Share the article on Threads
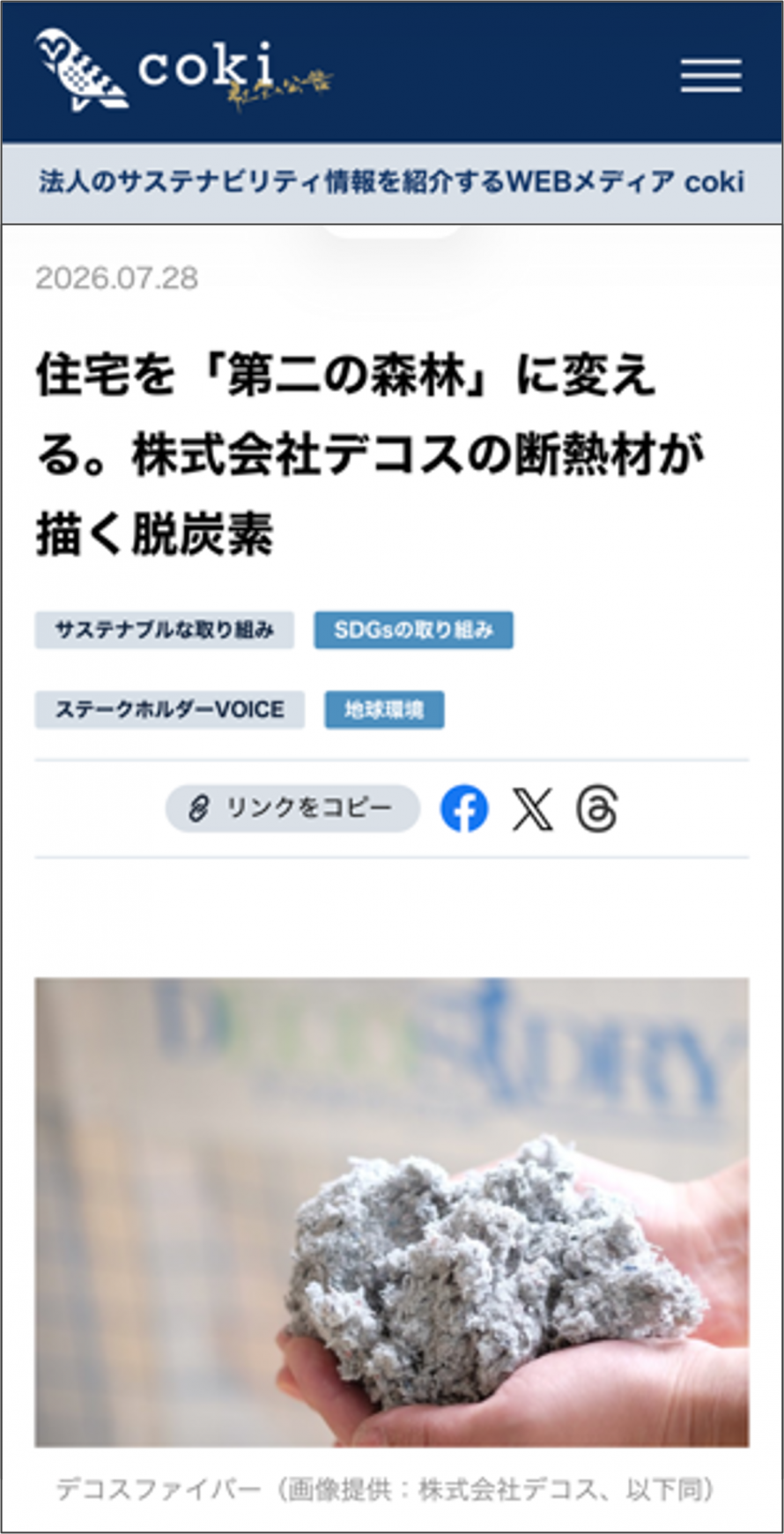784x1534 pixels. pyautogui.click(x=597, y=809)
